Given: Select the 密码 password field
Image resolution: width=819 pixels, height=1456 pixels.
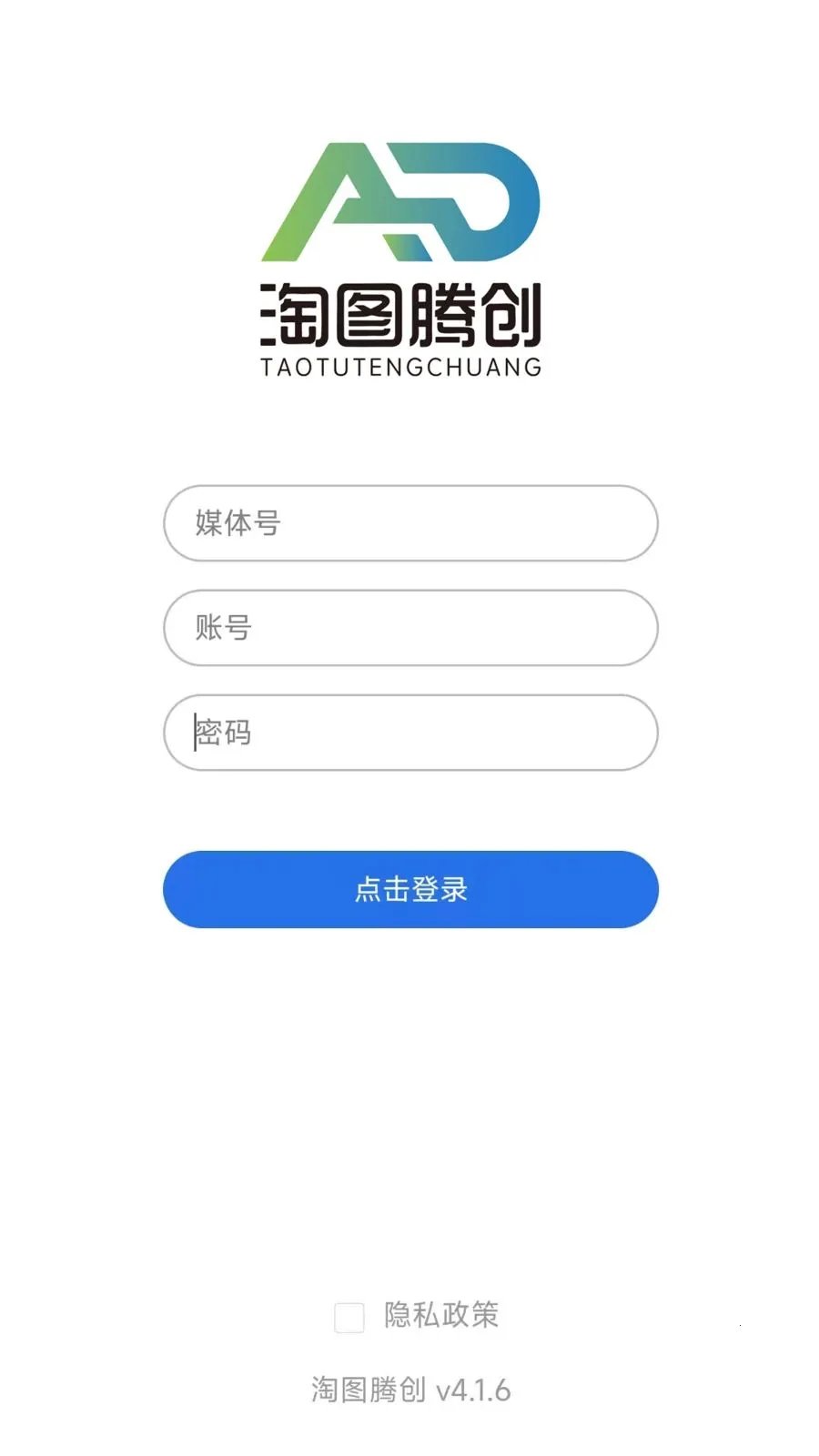Looking at the screenshot, I should pos(410,733).
